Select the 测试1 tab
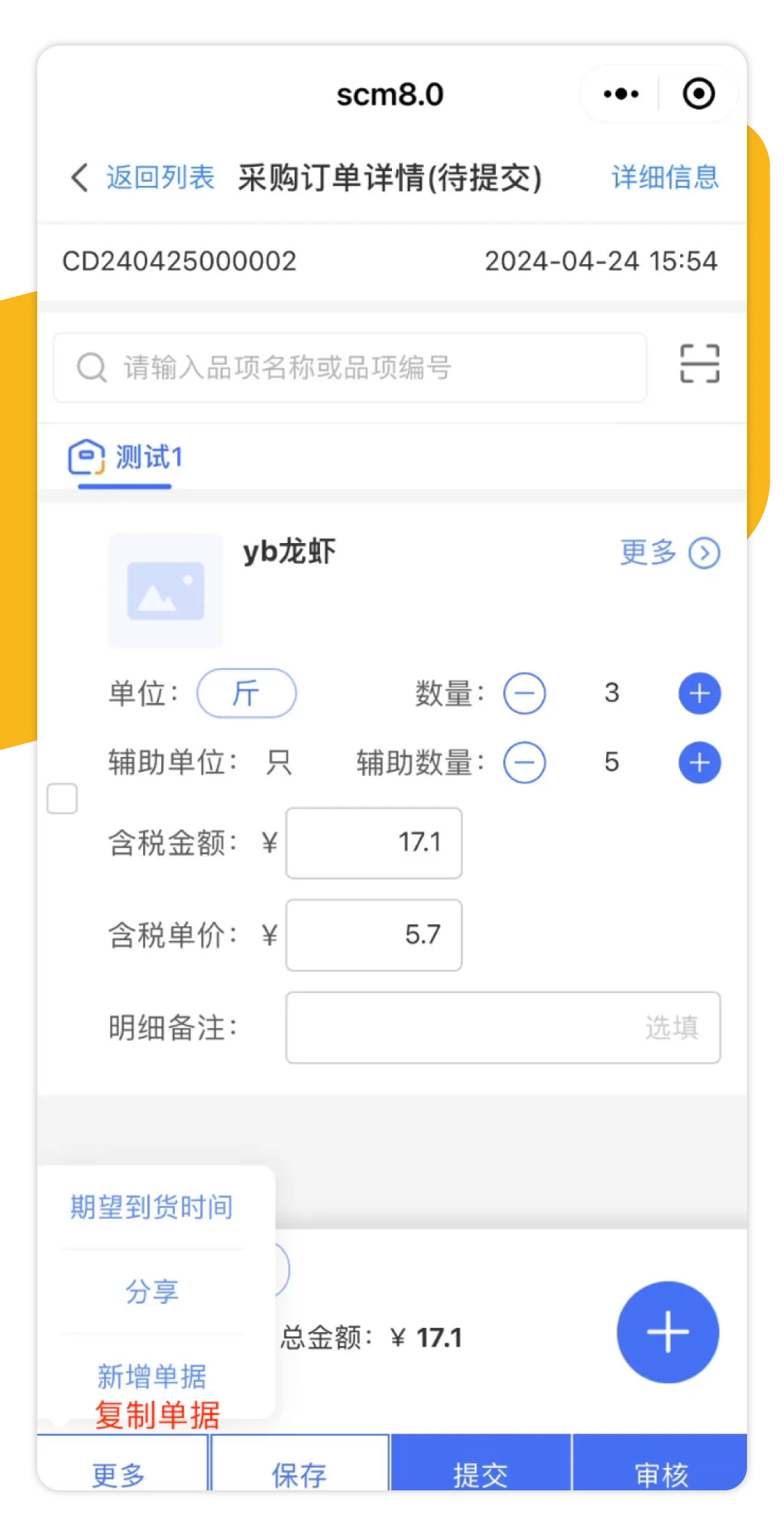Screen dimensions: 784x1531 pyautogui.click(x=126, y=458)
